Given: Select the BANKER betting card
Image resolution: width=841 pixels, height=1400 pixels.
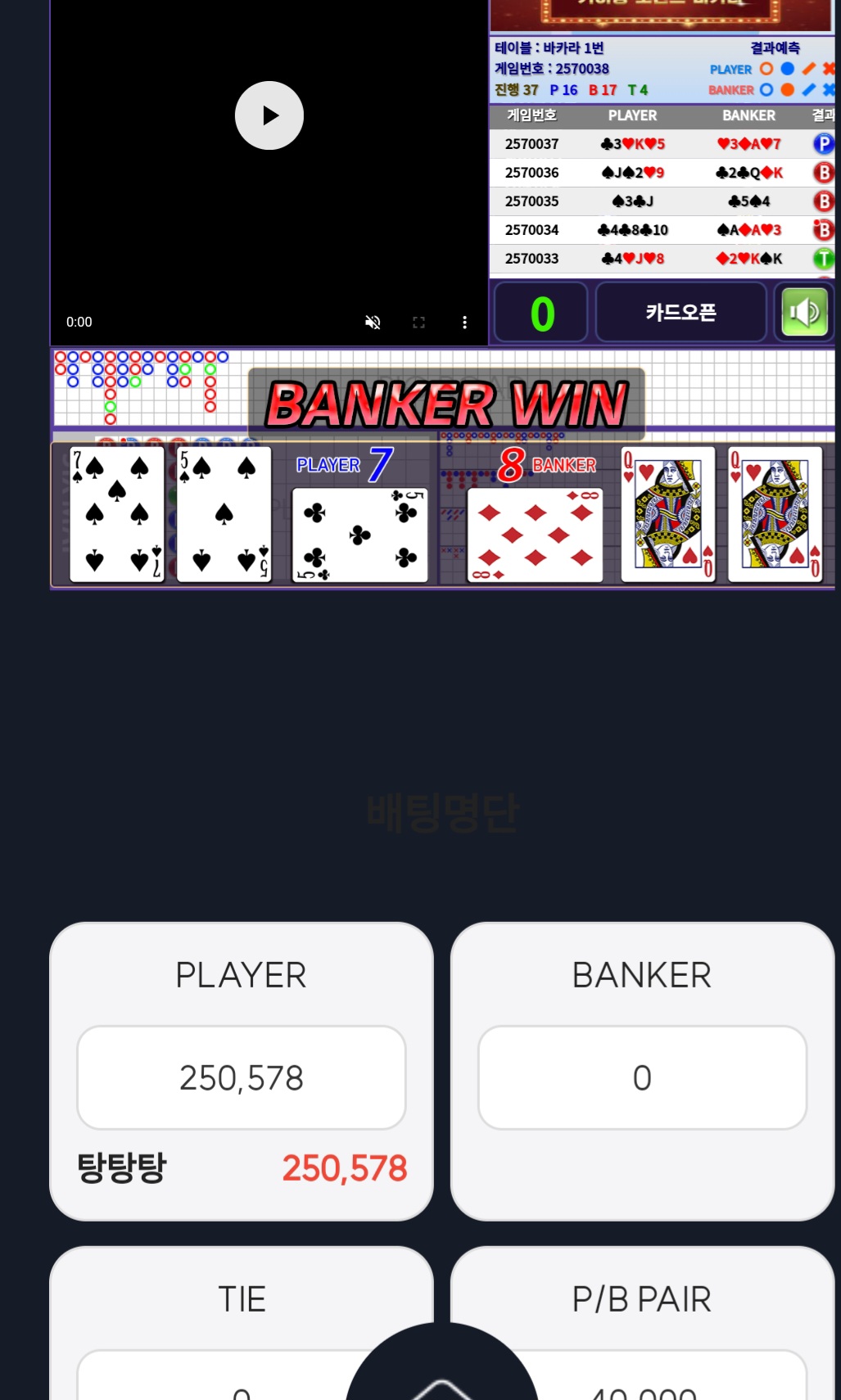Looking at the screenshot, I should click(642, 1071).
